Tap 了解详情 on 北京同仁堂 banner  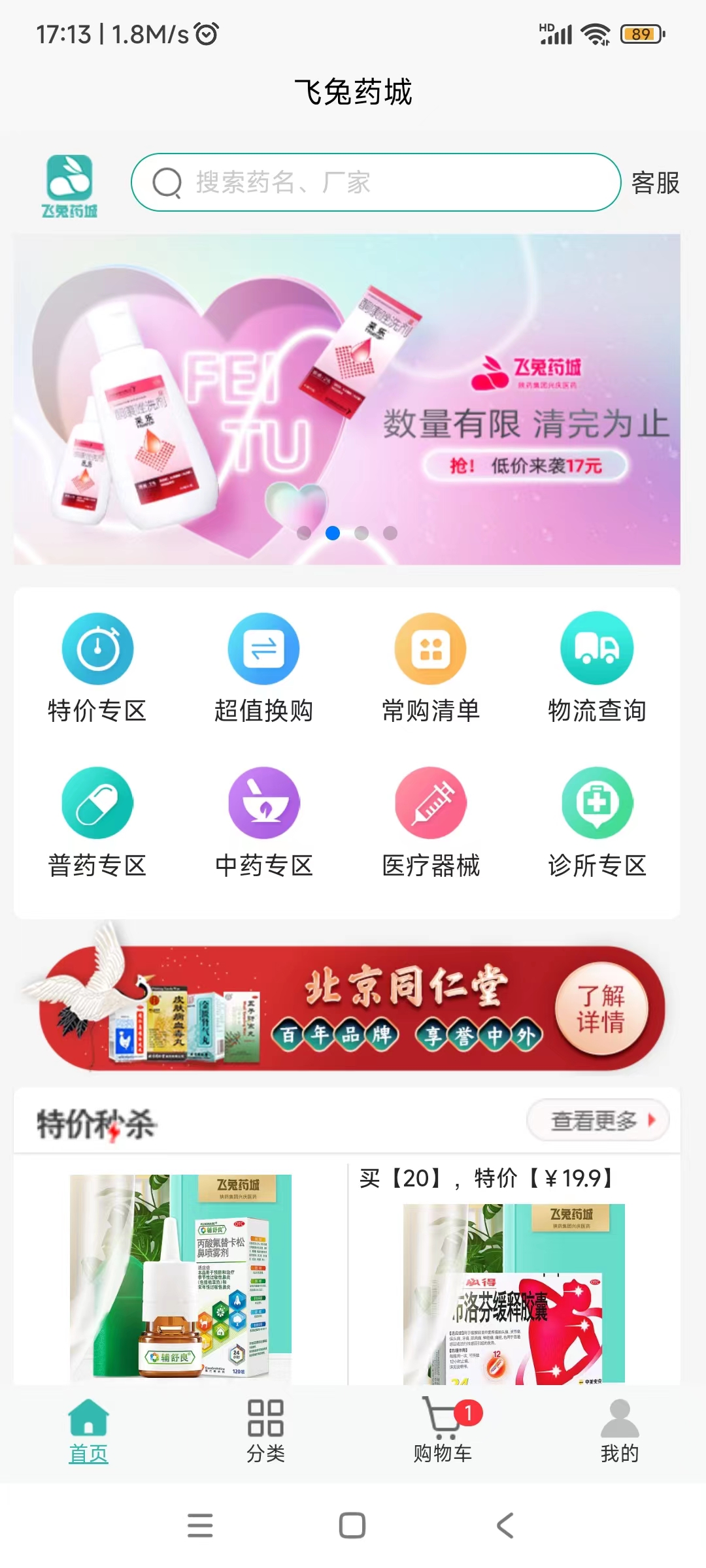pos(601,1009)
